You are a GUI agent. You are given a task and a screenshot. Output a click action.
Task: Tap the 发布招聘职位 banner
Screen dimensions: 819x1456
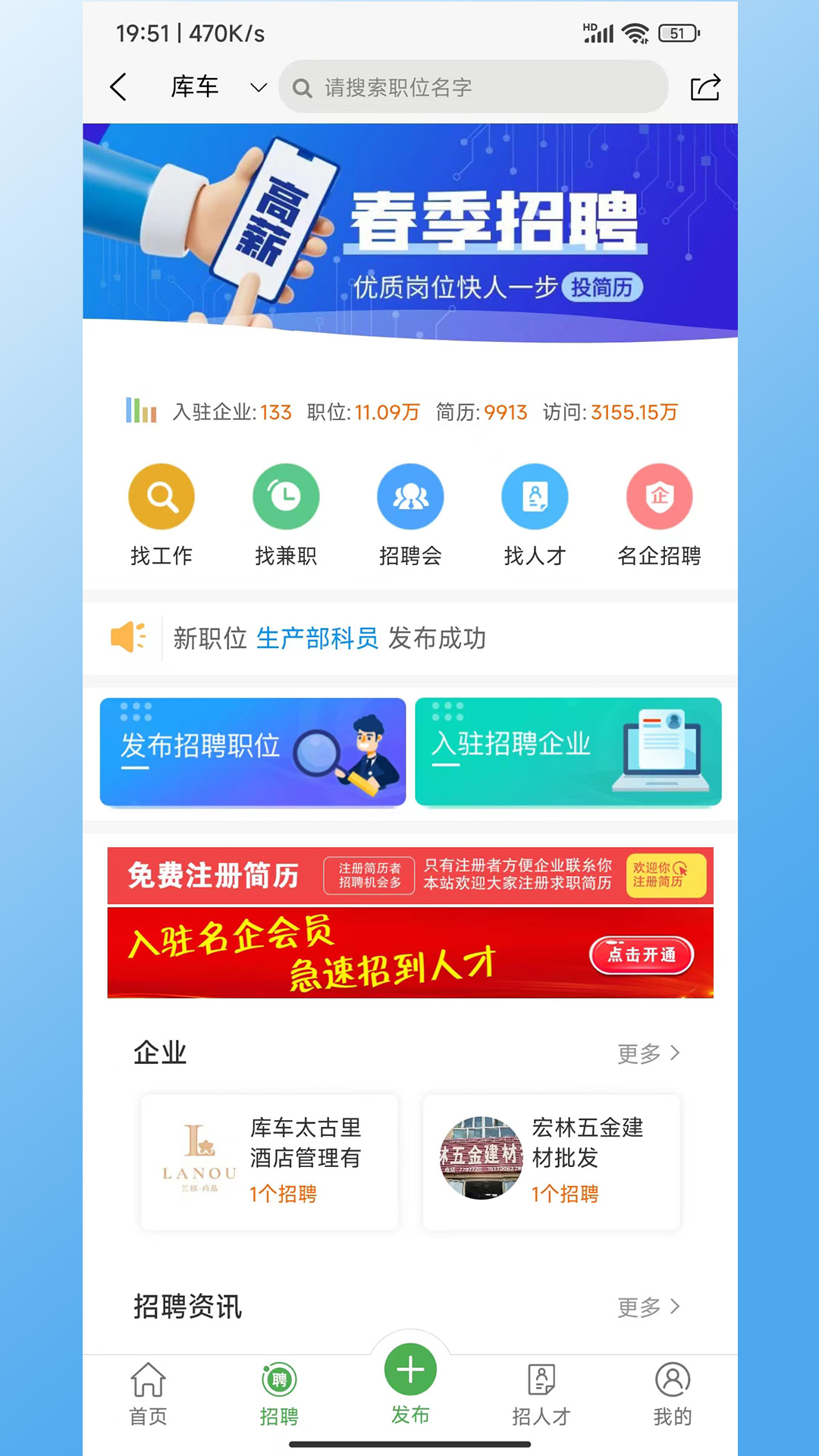tap(253, 752)
